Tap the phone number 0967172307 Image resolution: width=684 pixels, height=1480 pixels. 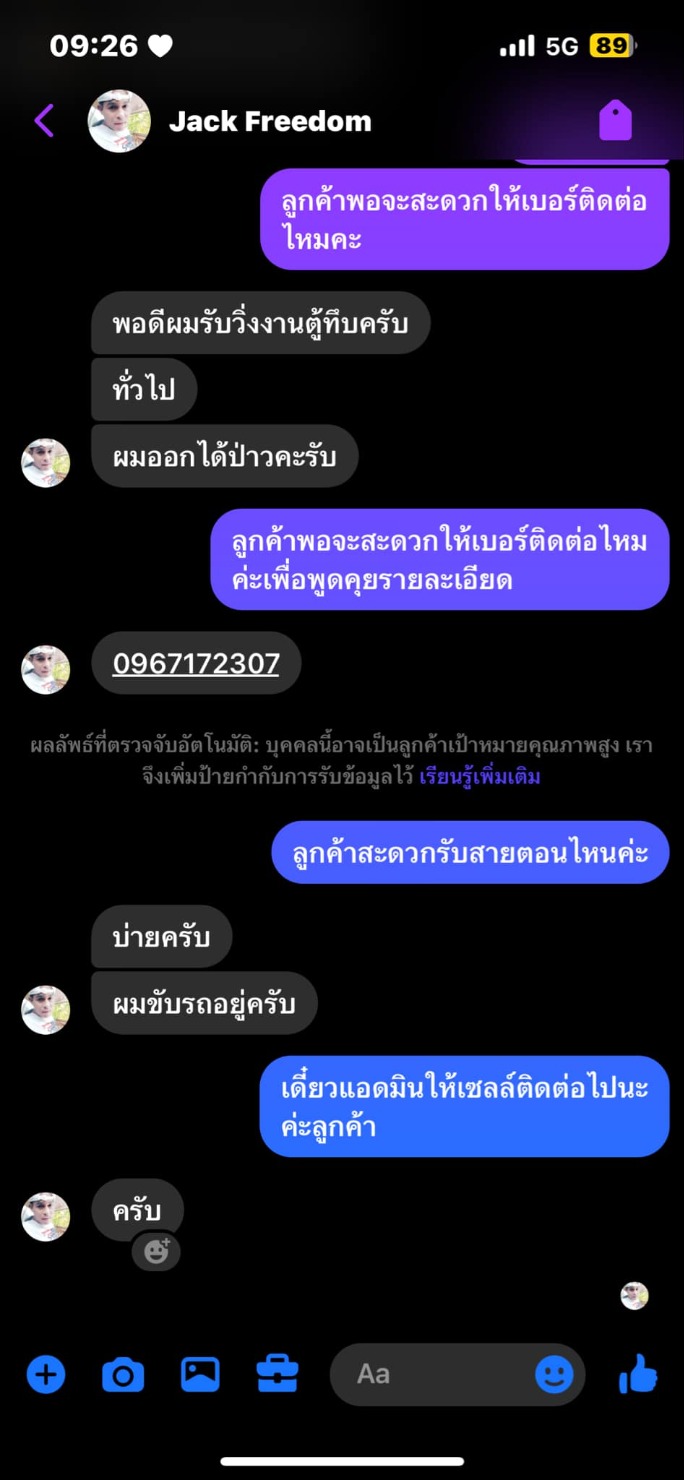tap(196, 663)
